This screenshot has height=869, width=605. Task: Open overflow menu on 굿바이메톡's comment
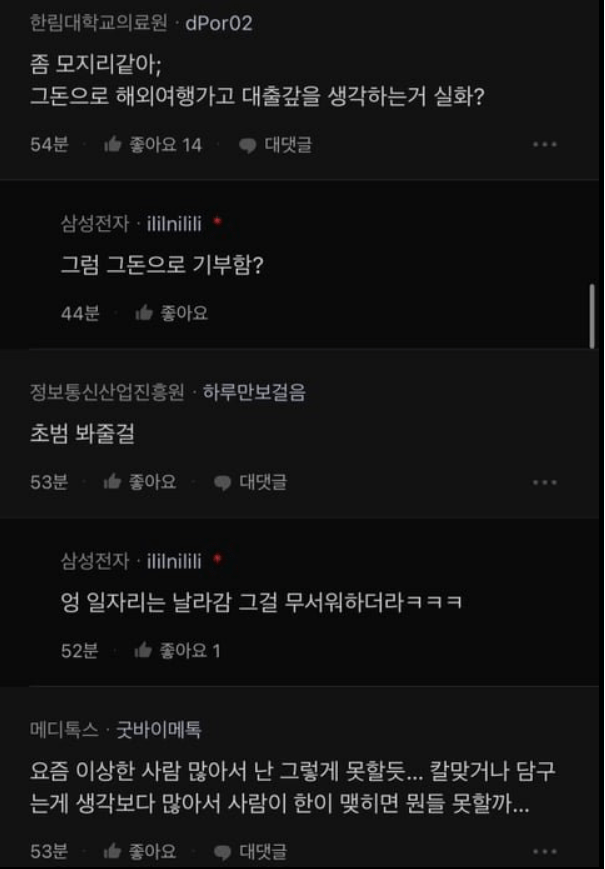[544, 851]
